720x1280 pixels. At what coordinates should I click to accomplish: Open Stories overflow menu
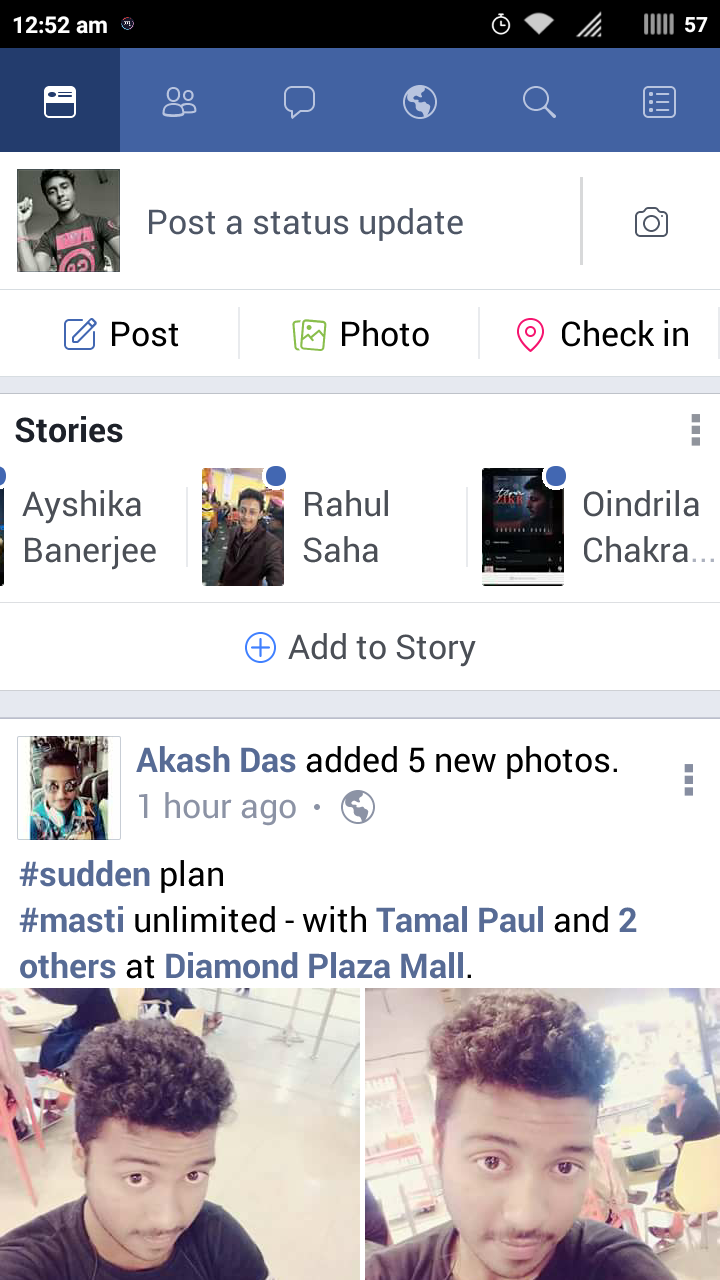(x=695, y=430)
